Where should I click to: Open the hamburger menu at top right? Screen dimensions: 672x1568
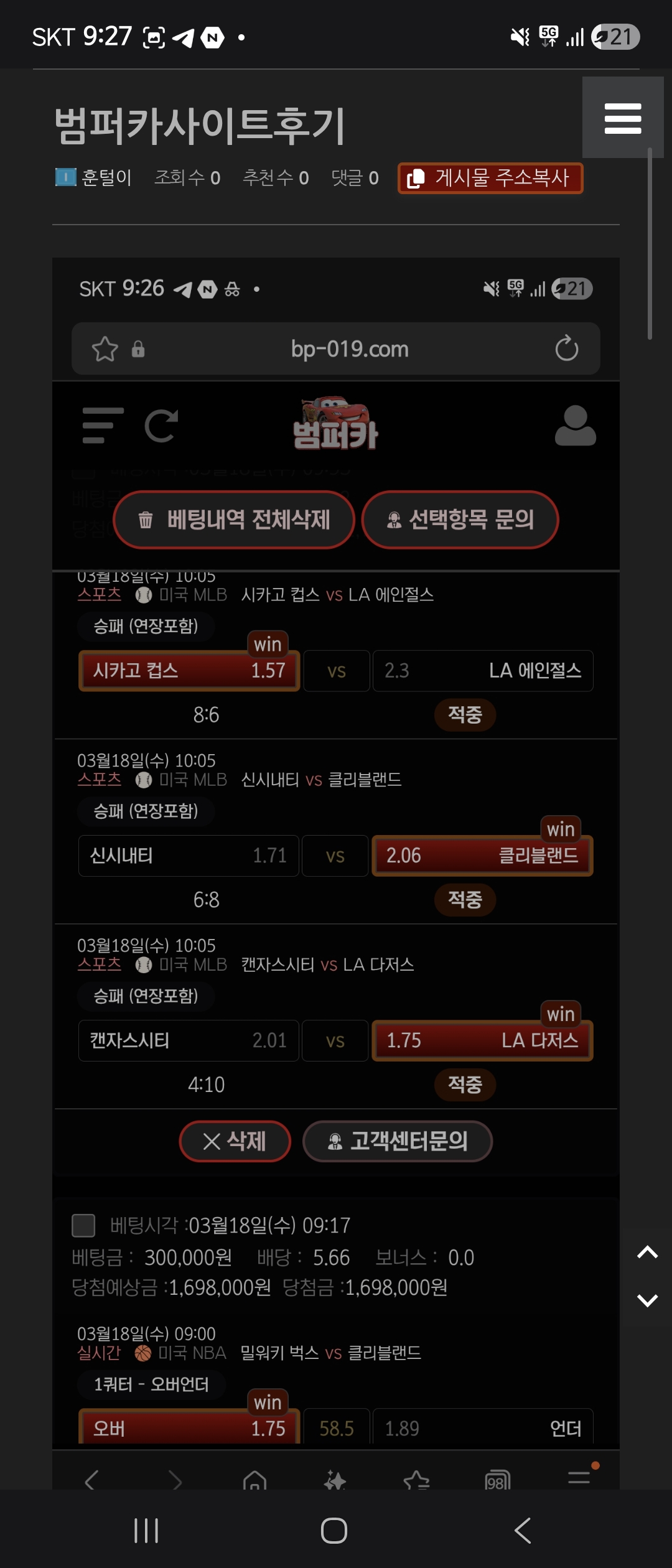622,118
